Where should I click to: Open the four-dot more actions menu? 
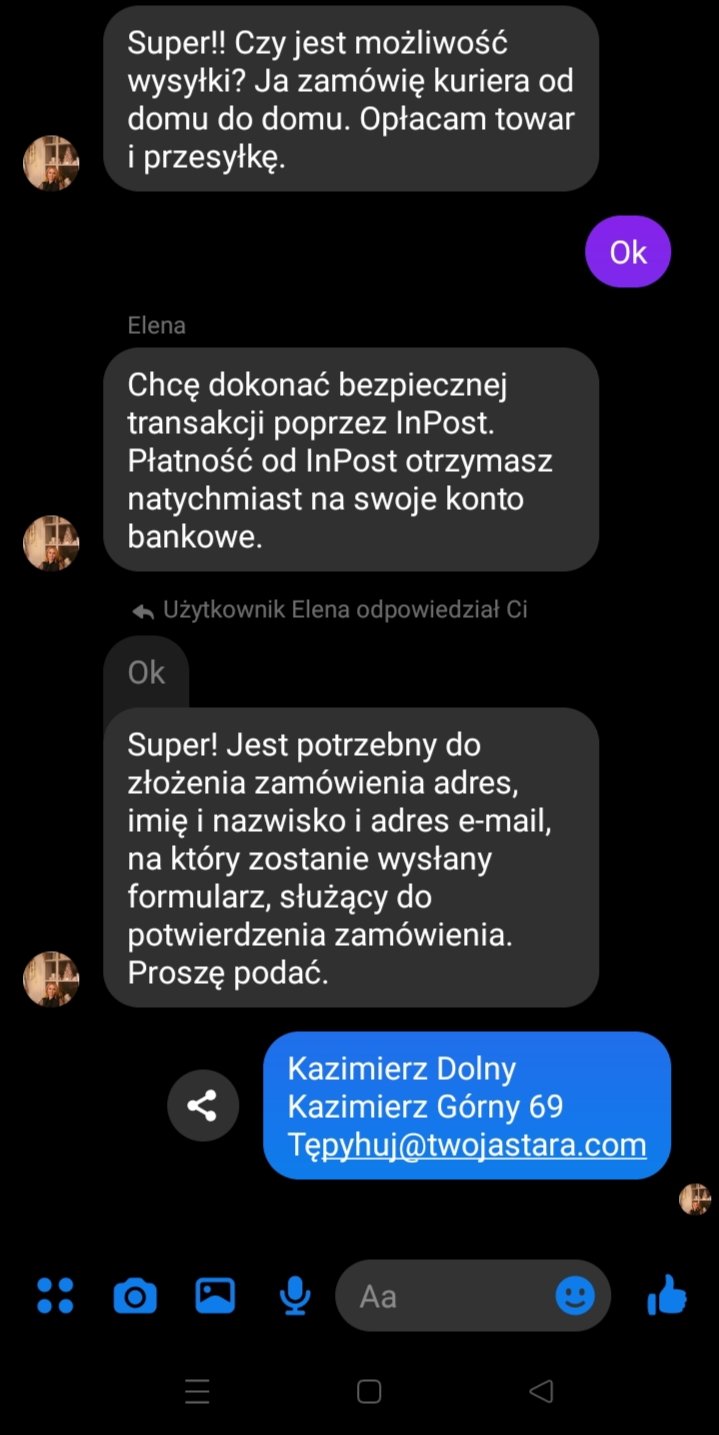(x=55, y=1295)
